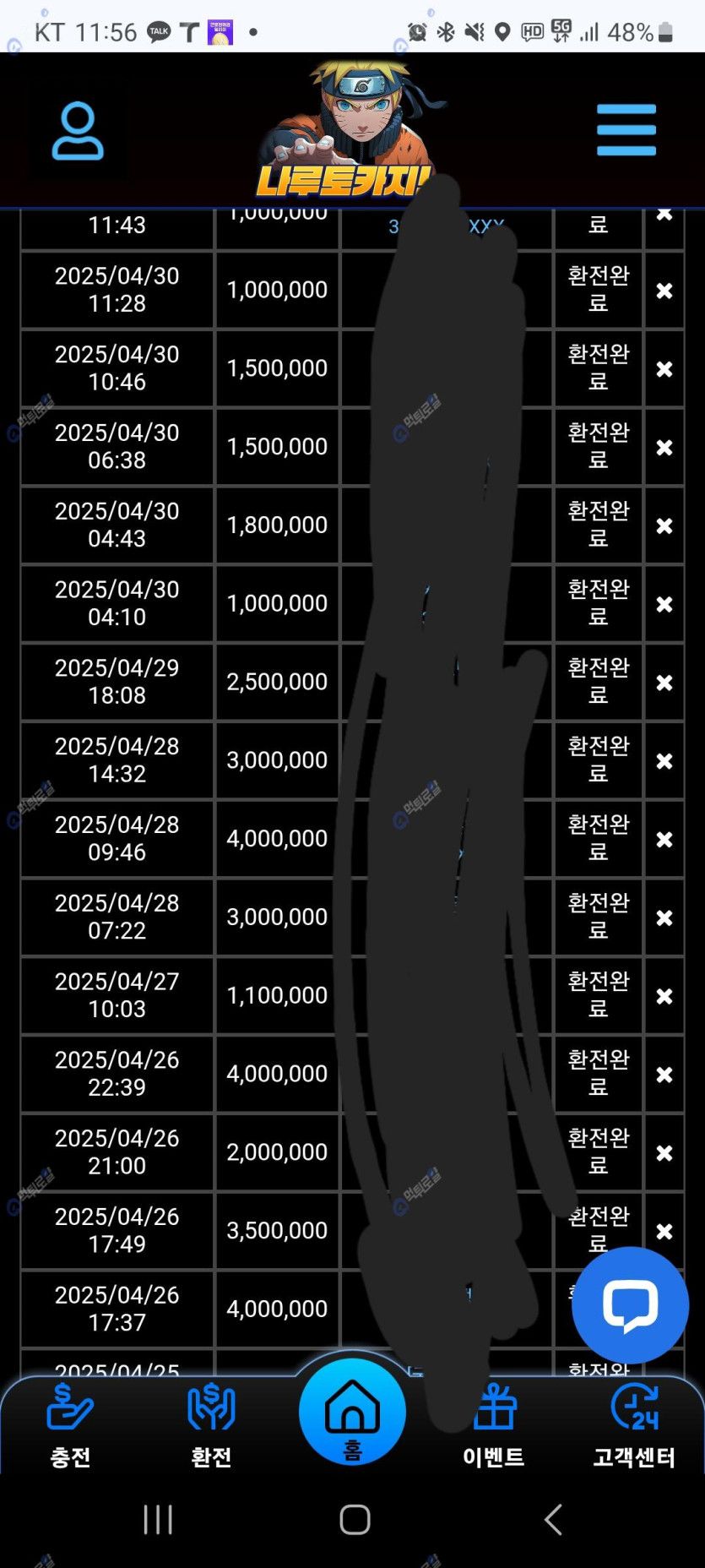Start a live chat with support
705x1568 pixels.
pos(630,1305)
